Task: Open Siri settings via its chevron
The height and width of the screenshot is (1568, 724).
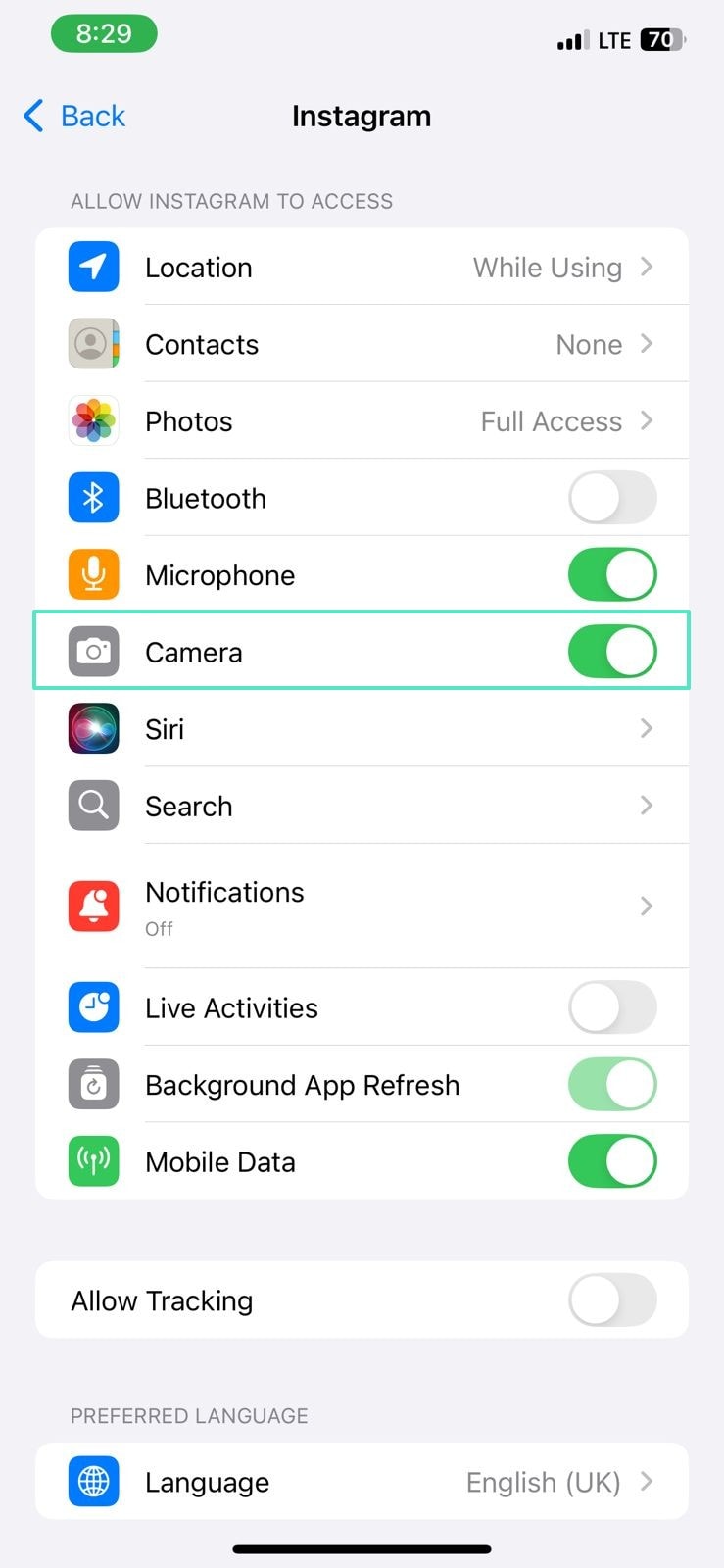Action: click(x=646, y=728)
